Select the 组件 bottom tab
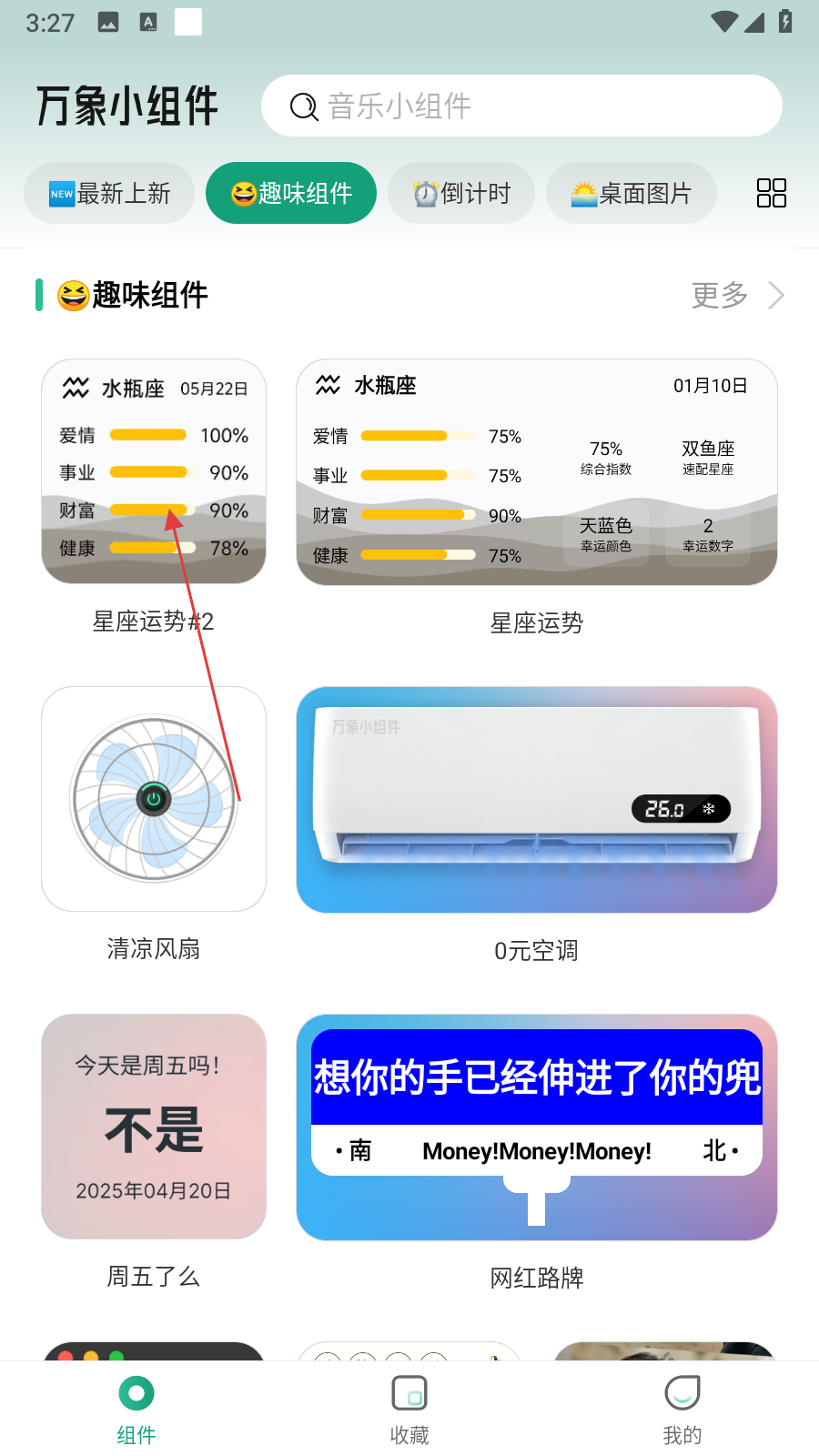This screenshot has height=1456, width=819. point(136,1410)
